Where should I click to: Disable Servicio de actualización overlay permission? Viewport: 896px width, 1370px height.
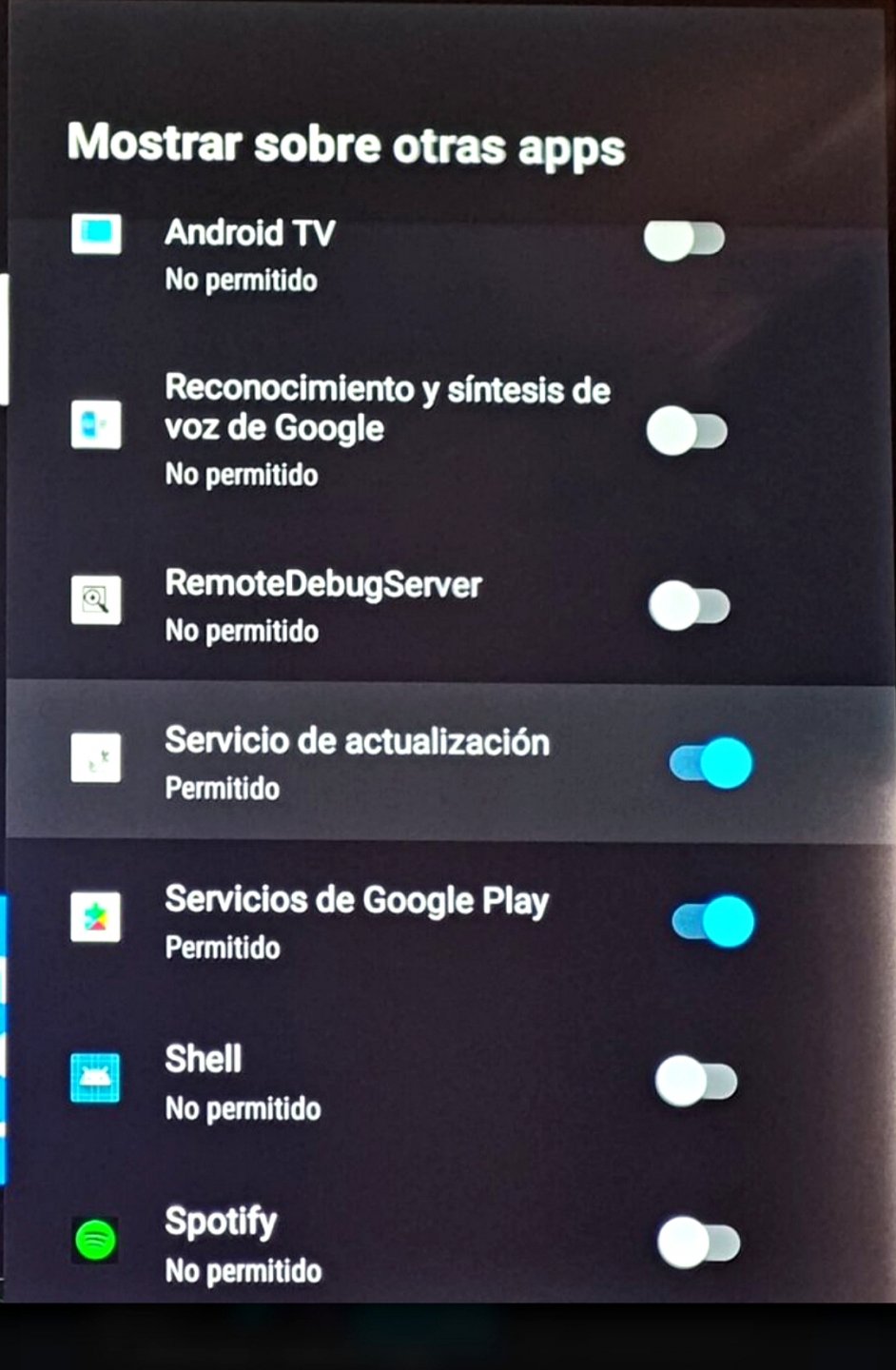tap(711, 763)
